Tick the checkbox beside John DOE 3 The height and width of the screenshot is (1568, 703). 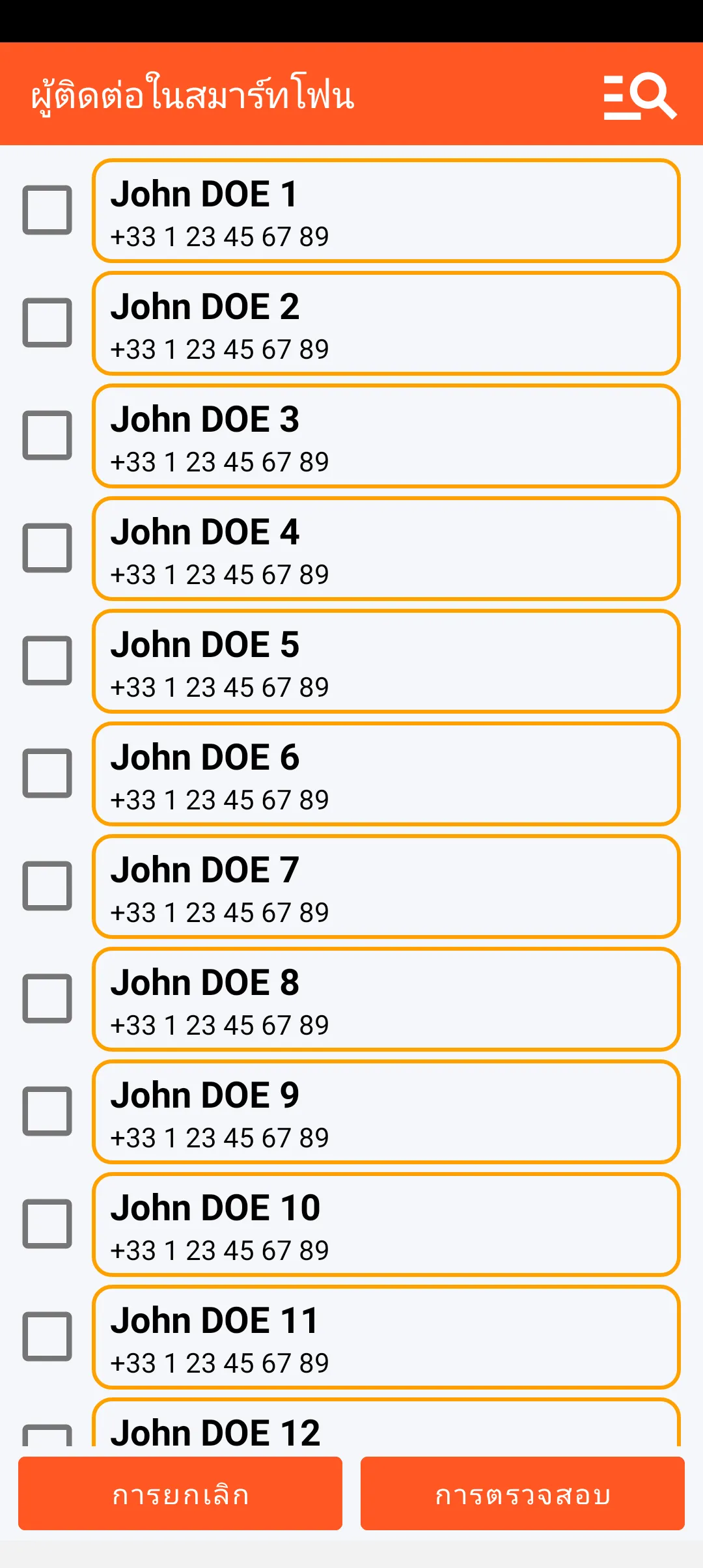pyautogui.click(x=47, y=435)
